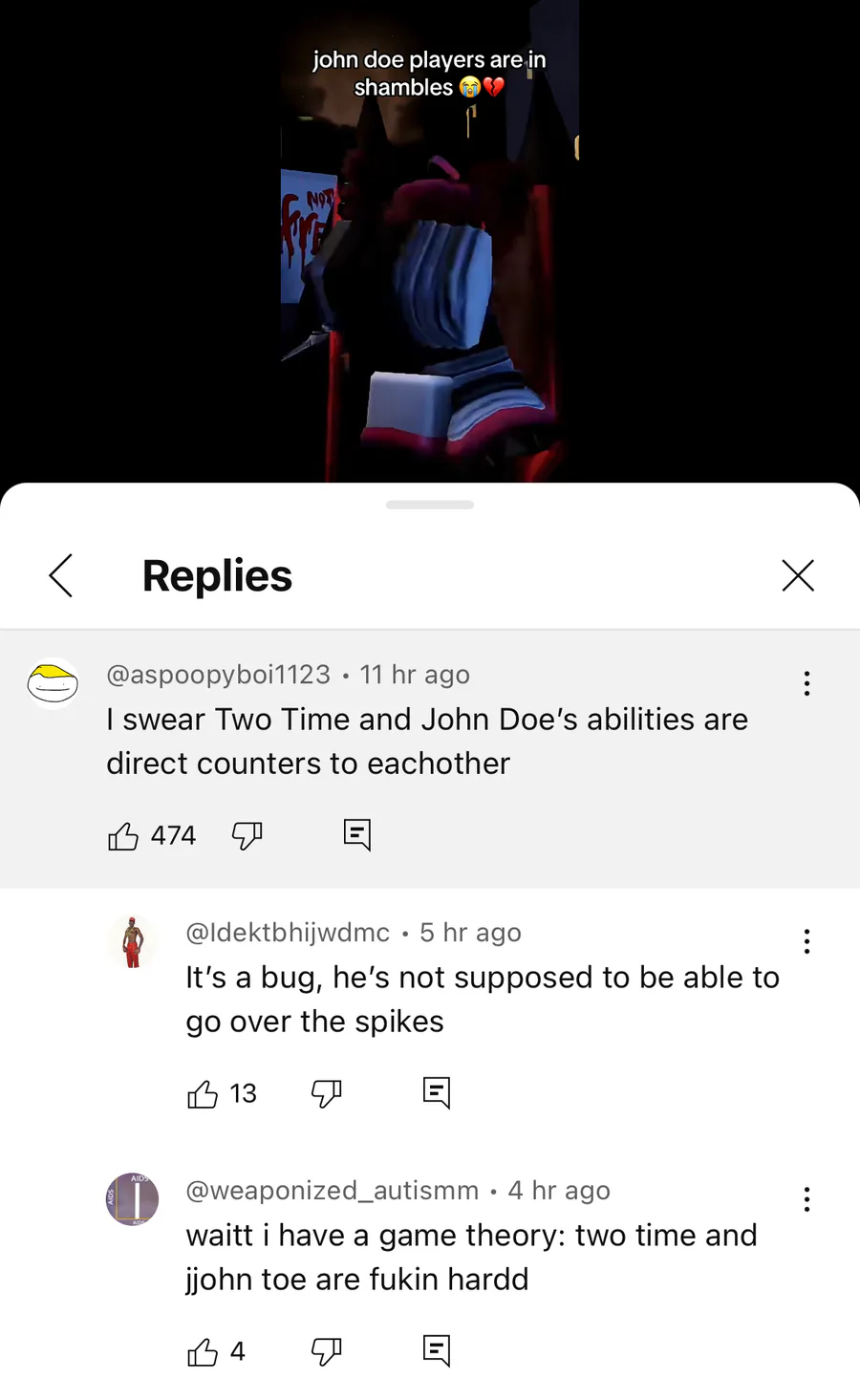Open @Idektbhijwdmc's channel avatar
860x1400 pixels.
(x=132, y=942)
